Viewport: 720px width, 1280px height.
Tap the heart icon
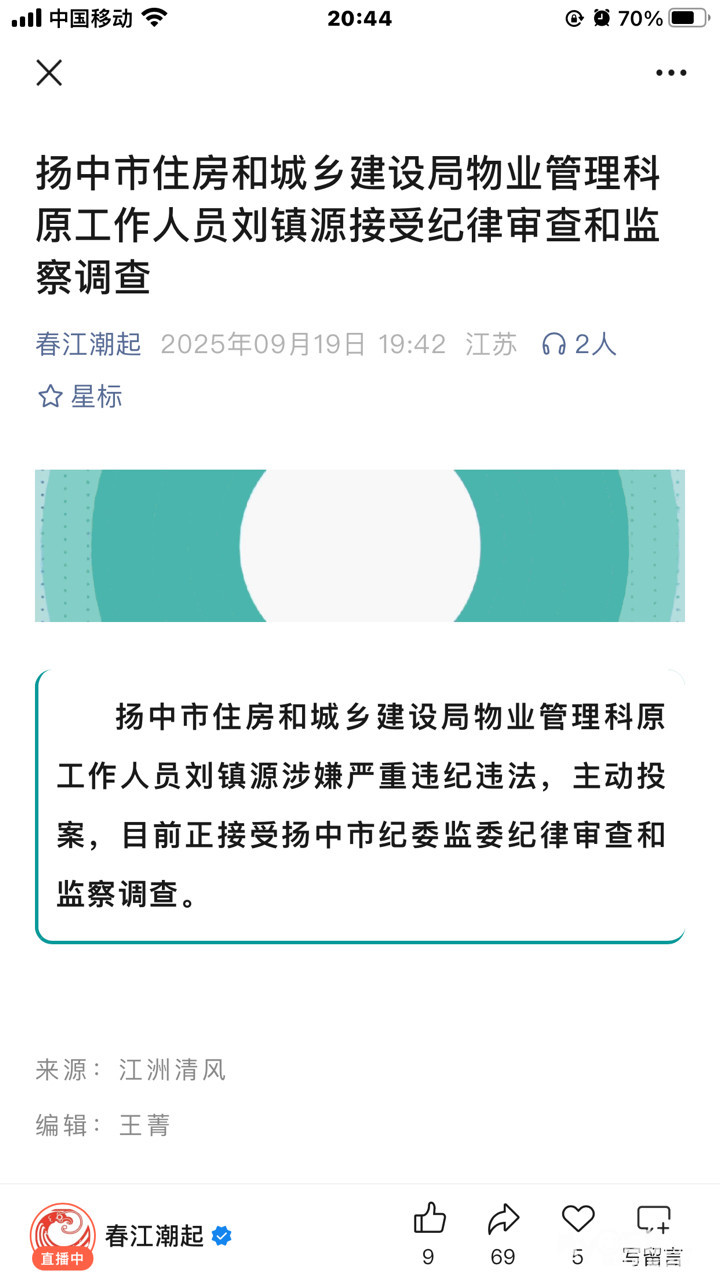pos(577,1219)
